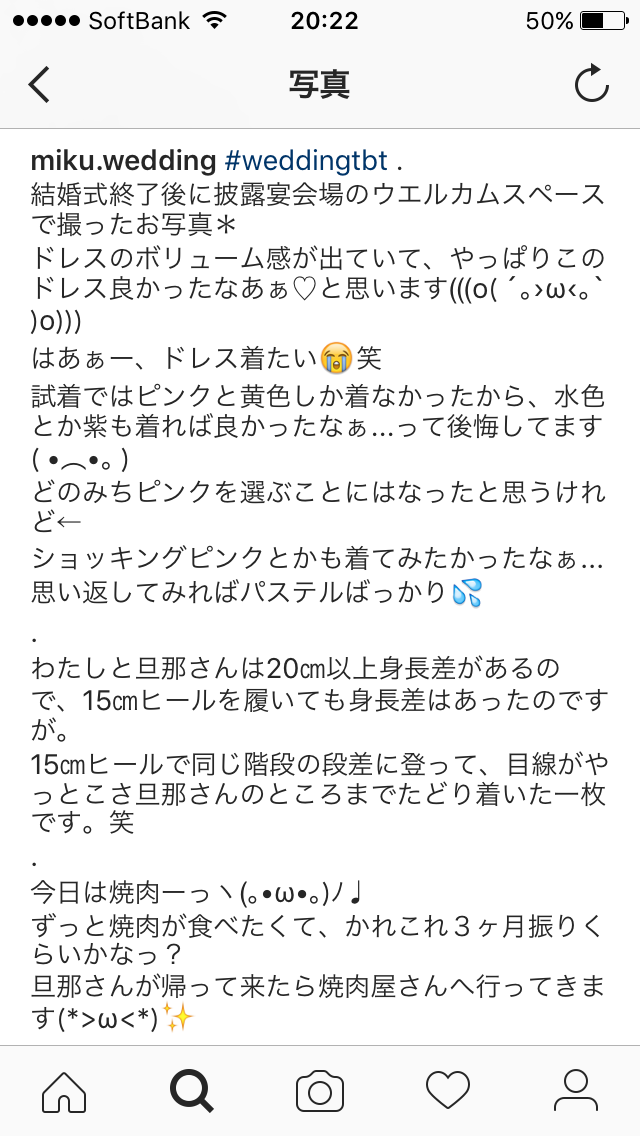This screenshot has height=1136, width=640.
Task: Open the miku.wedding profile
Action: [x=124, y=159]
